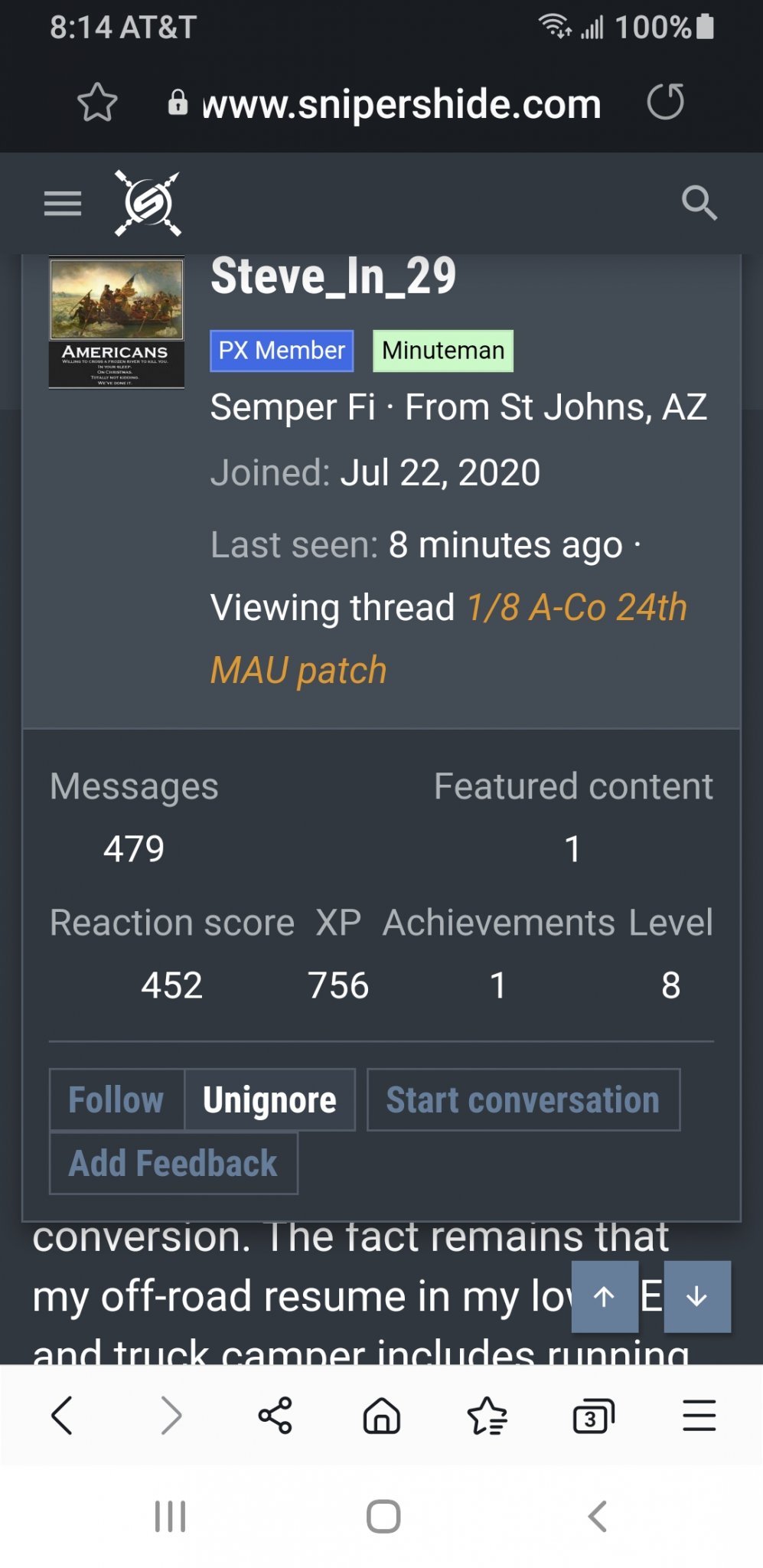Open recent apps from the system navigation bar

(x=170, y=1516)
